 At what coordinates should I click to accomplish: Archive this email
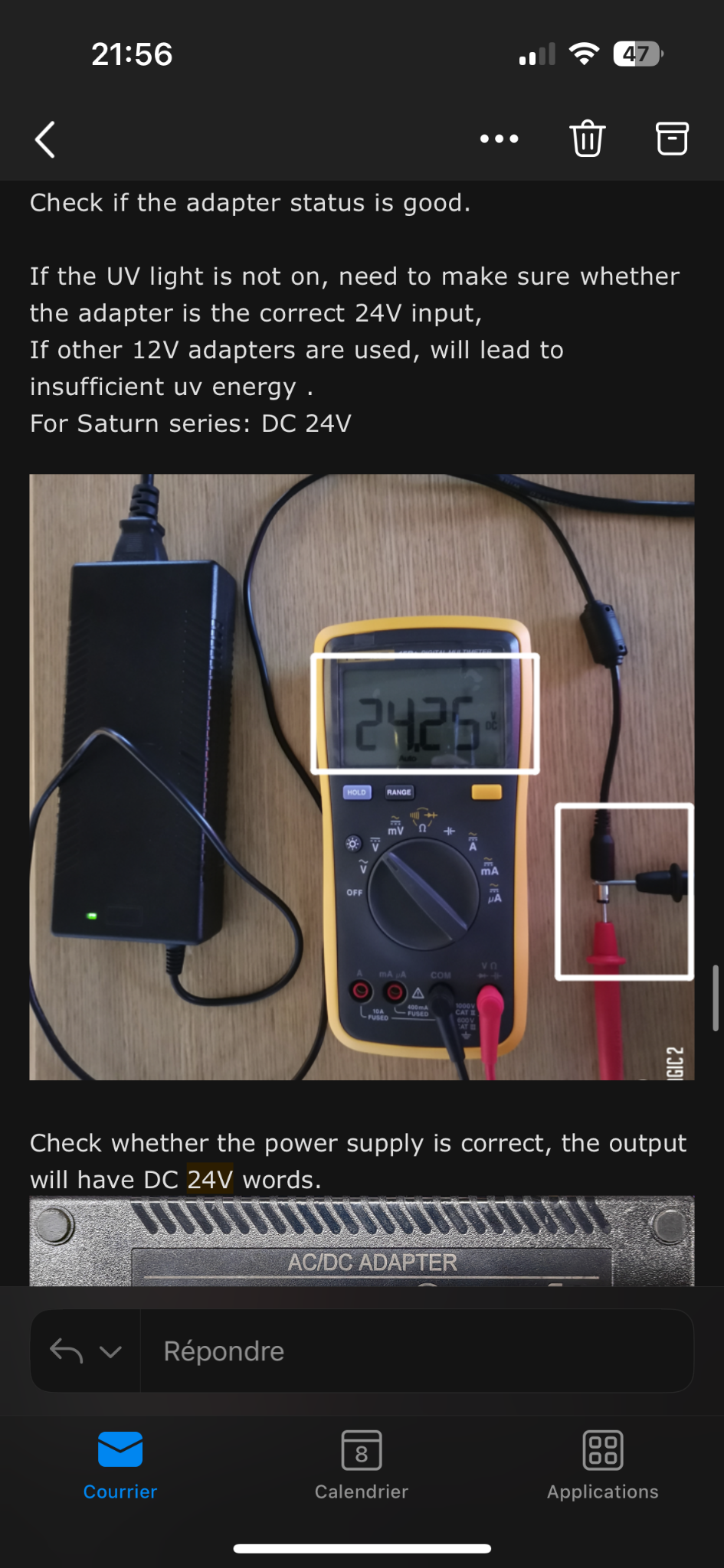coord(672,139)
